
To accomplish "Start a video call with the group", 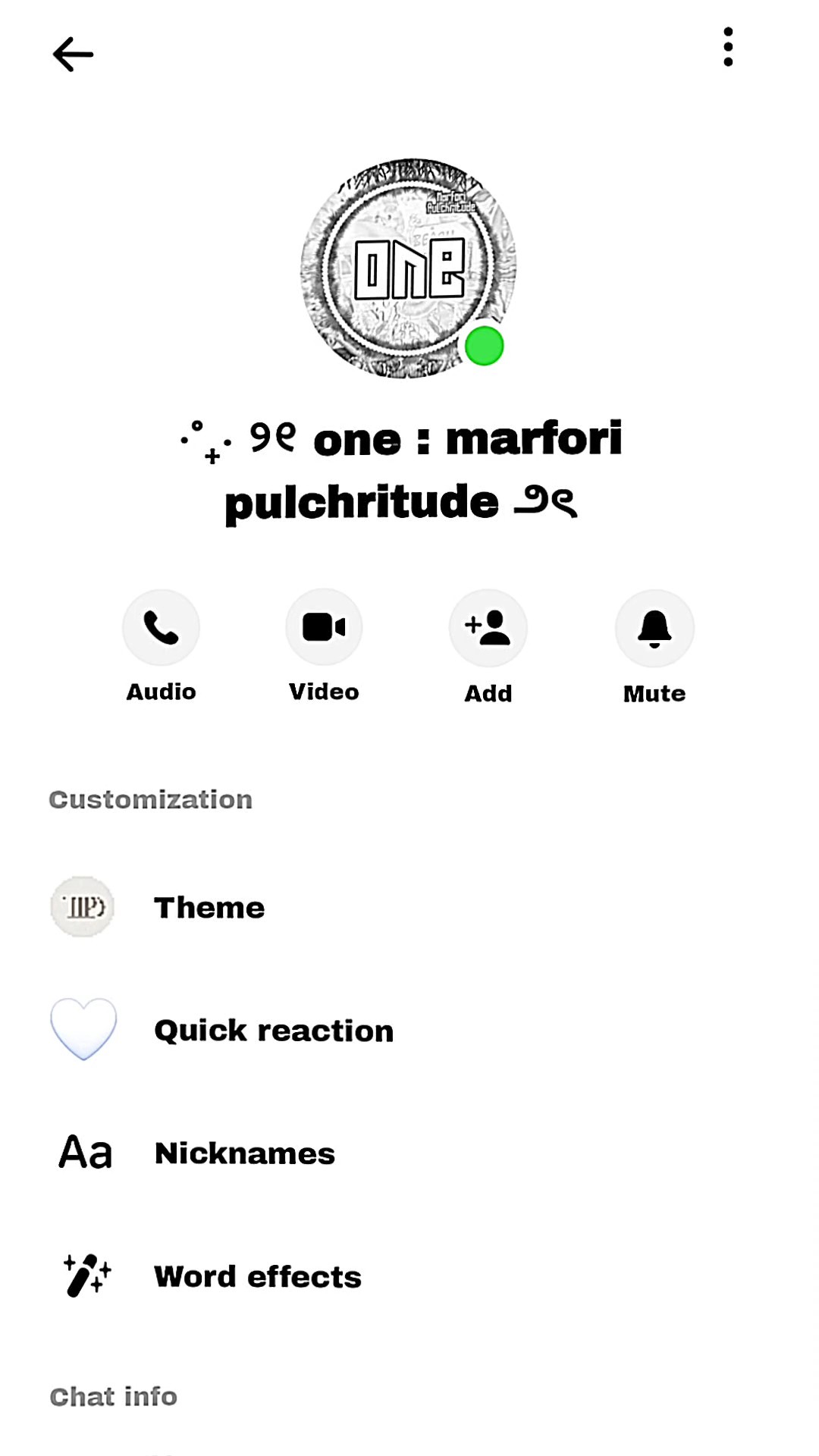I will coord(324,628).
